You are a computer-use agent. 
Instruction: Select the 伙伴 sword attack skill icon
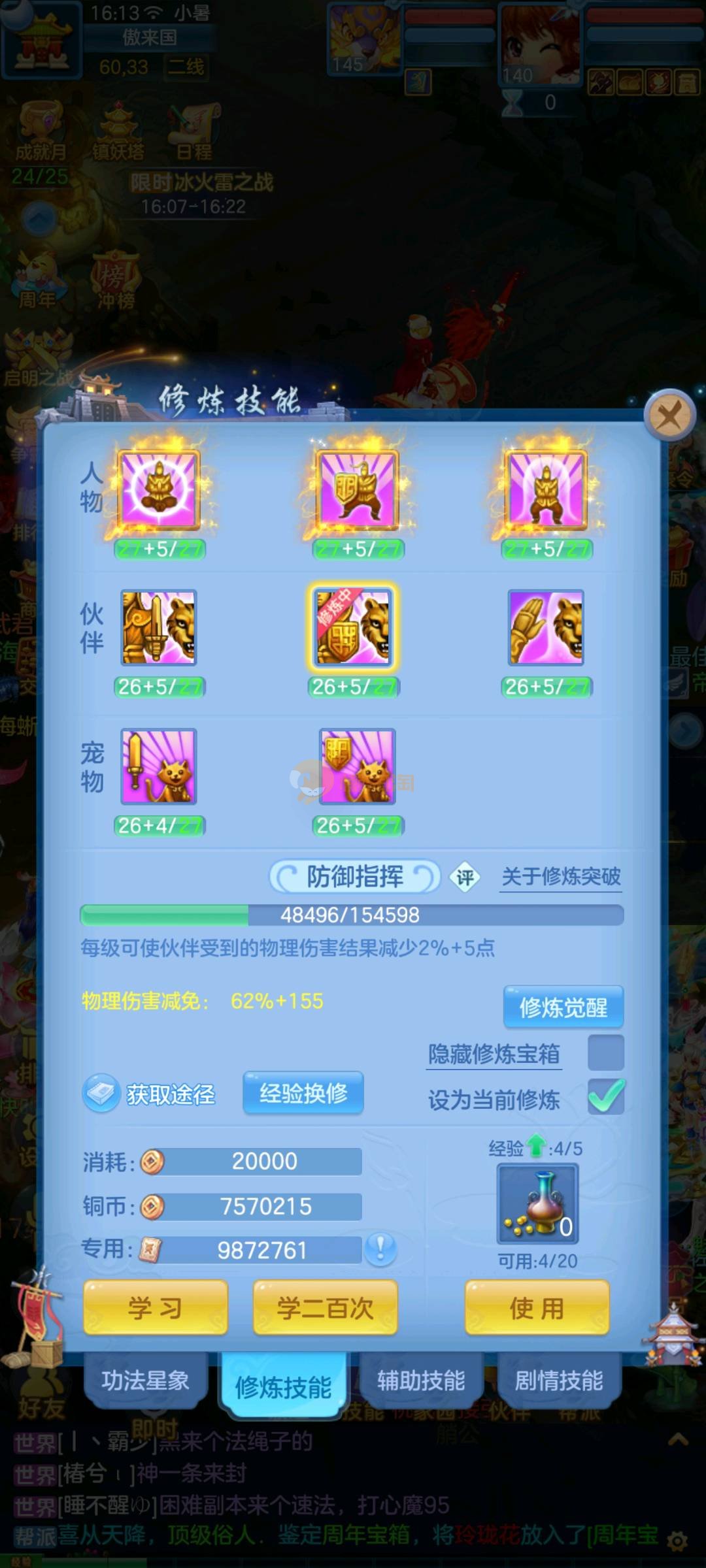tap(159, 628)
